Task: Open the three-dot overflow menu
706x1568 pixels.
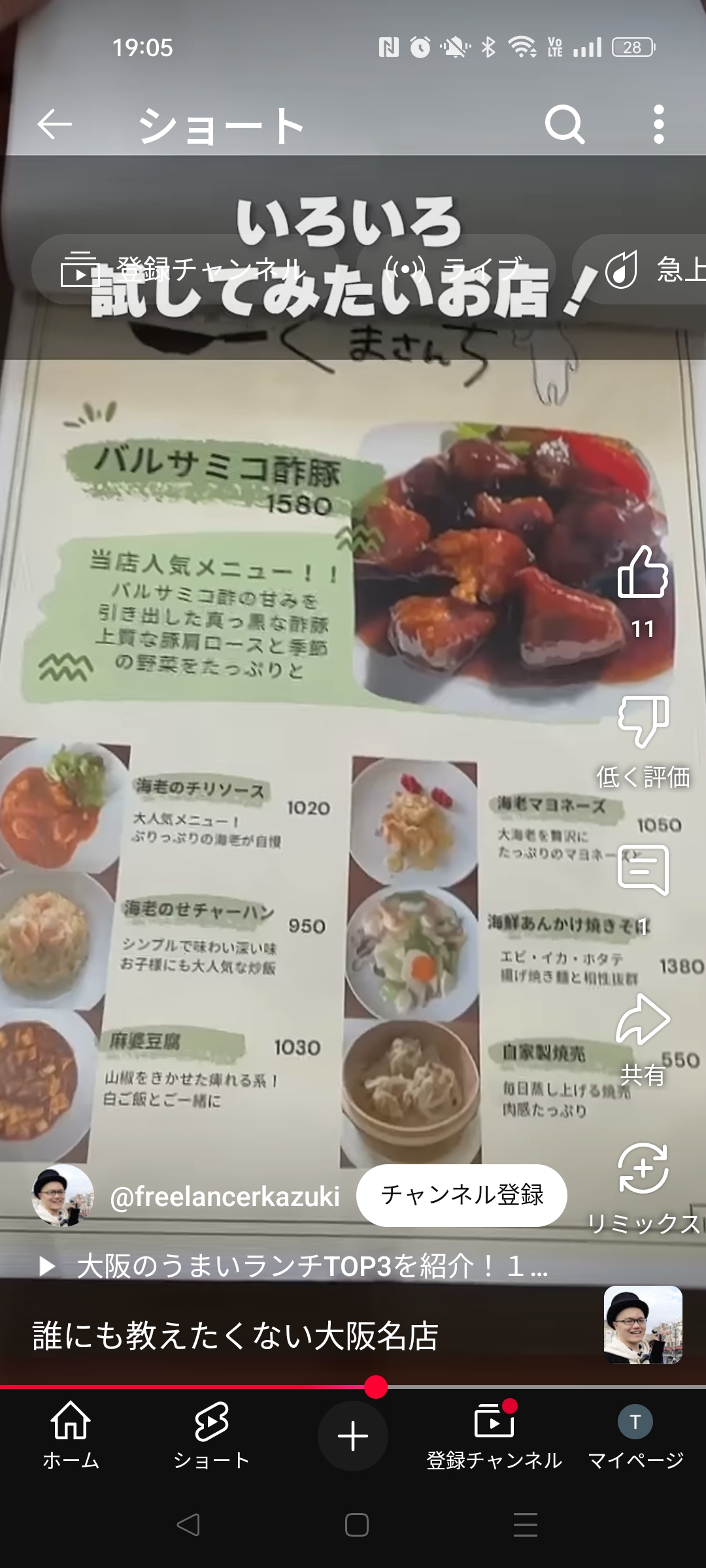Action: coord(658,124)
